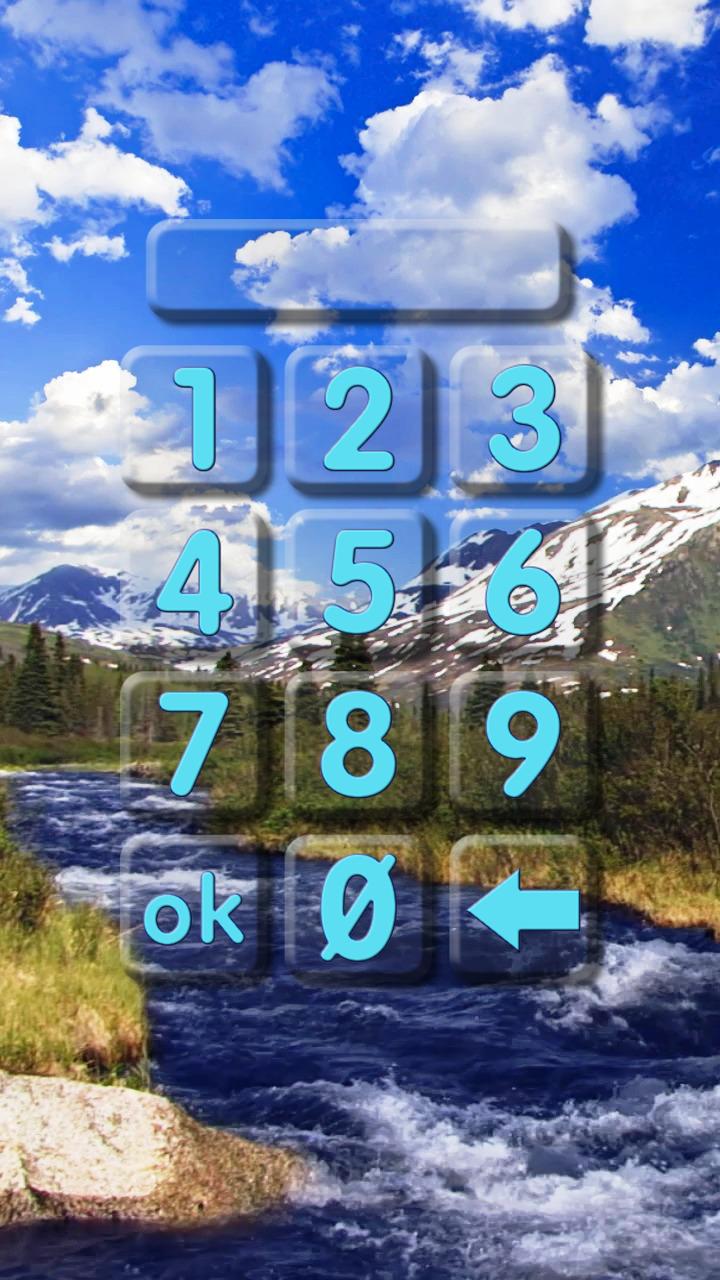This screenshot has height=1280, width=720.
Task: Select the number 8 key
Action: pyautogui.click(x=359, y=745)
